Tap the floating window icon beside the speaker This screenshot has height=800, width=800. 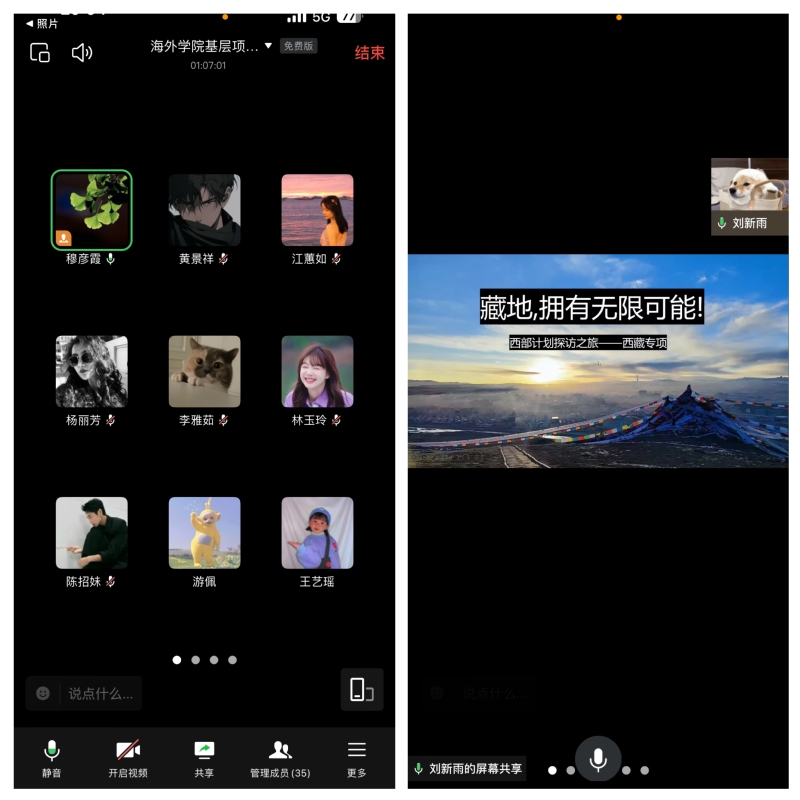point(40,53)
